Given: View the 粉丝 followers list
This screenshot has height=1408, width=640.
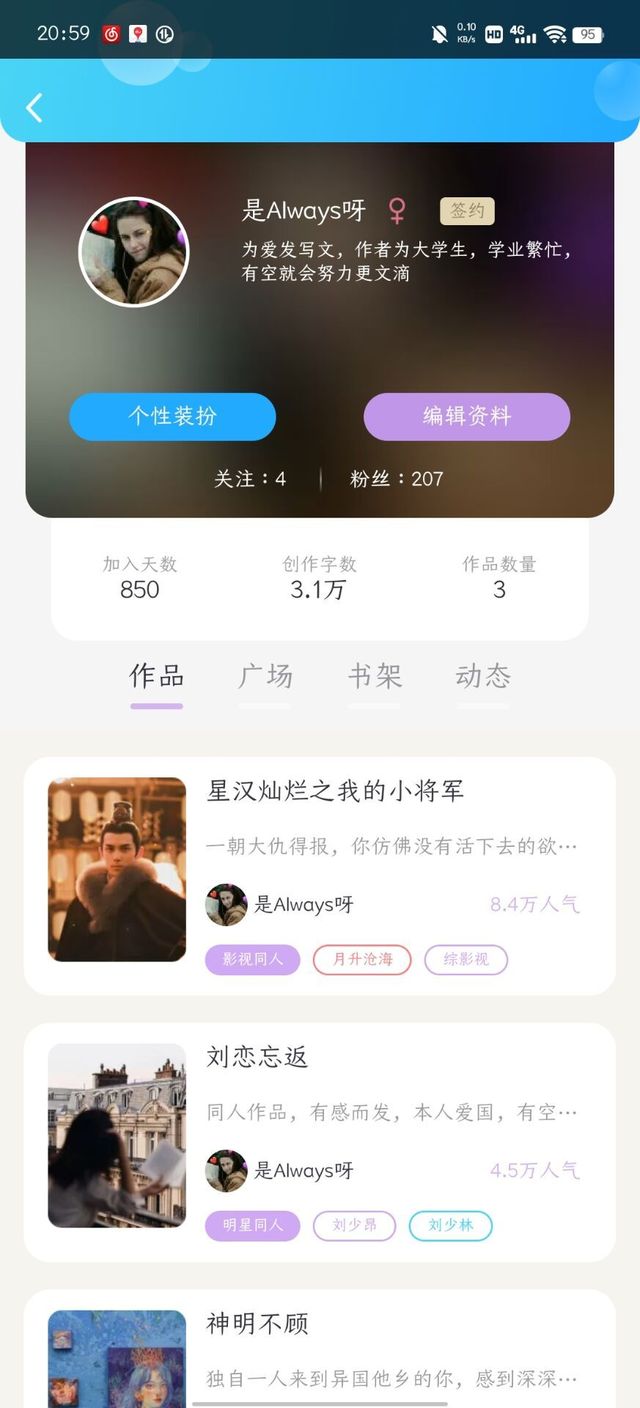Looking at the screenshot, I should pos(396,479).
